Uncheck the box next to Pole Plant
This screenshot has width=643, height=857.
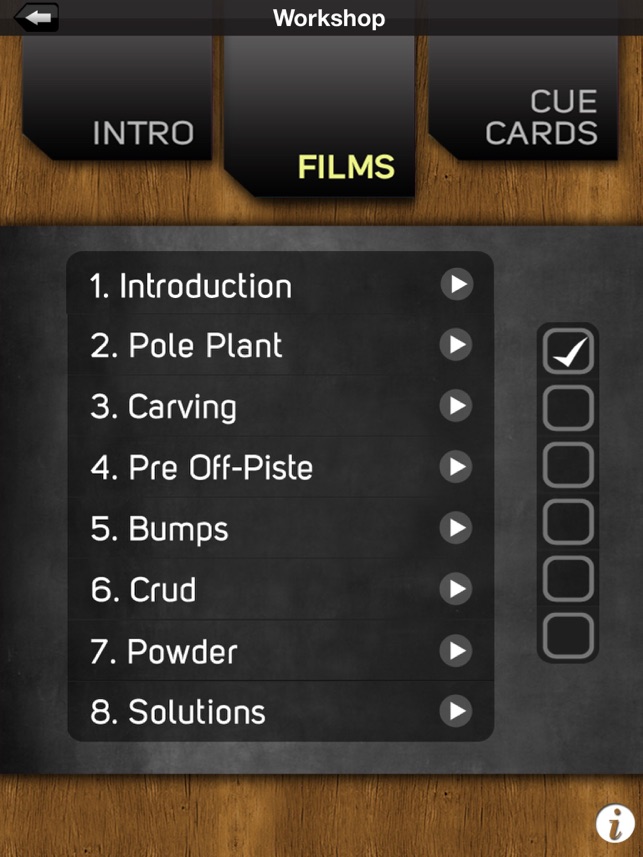(x=568, y=352)
